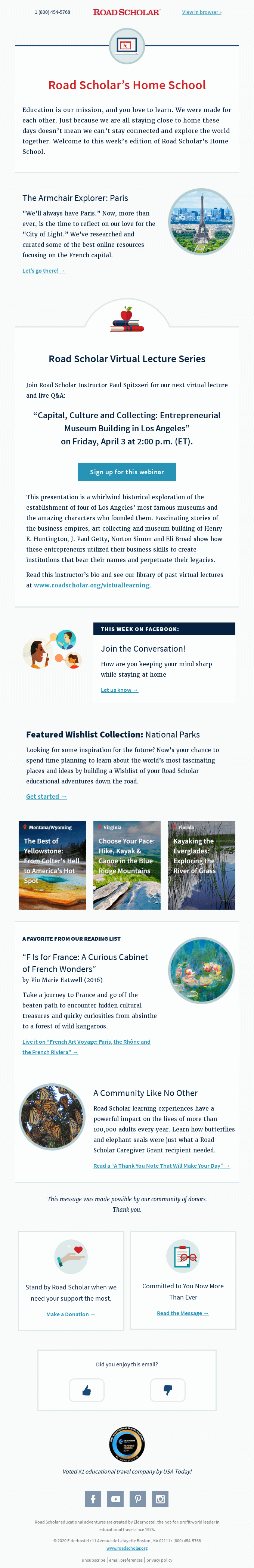The height and width of the screenshot is (1568, 254).
Task: Sign up for this webinar
Action: coord(127,472)
